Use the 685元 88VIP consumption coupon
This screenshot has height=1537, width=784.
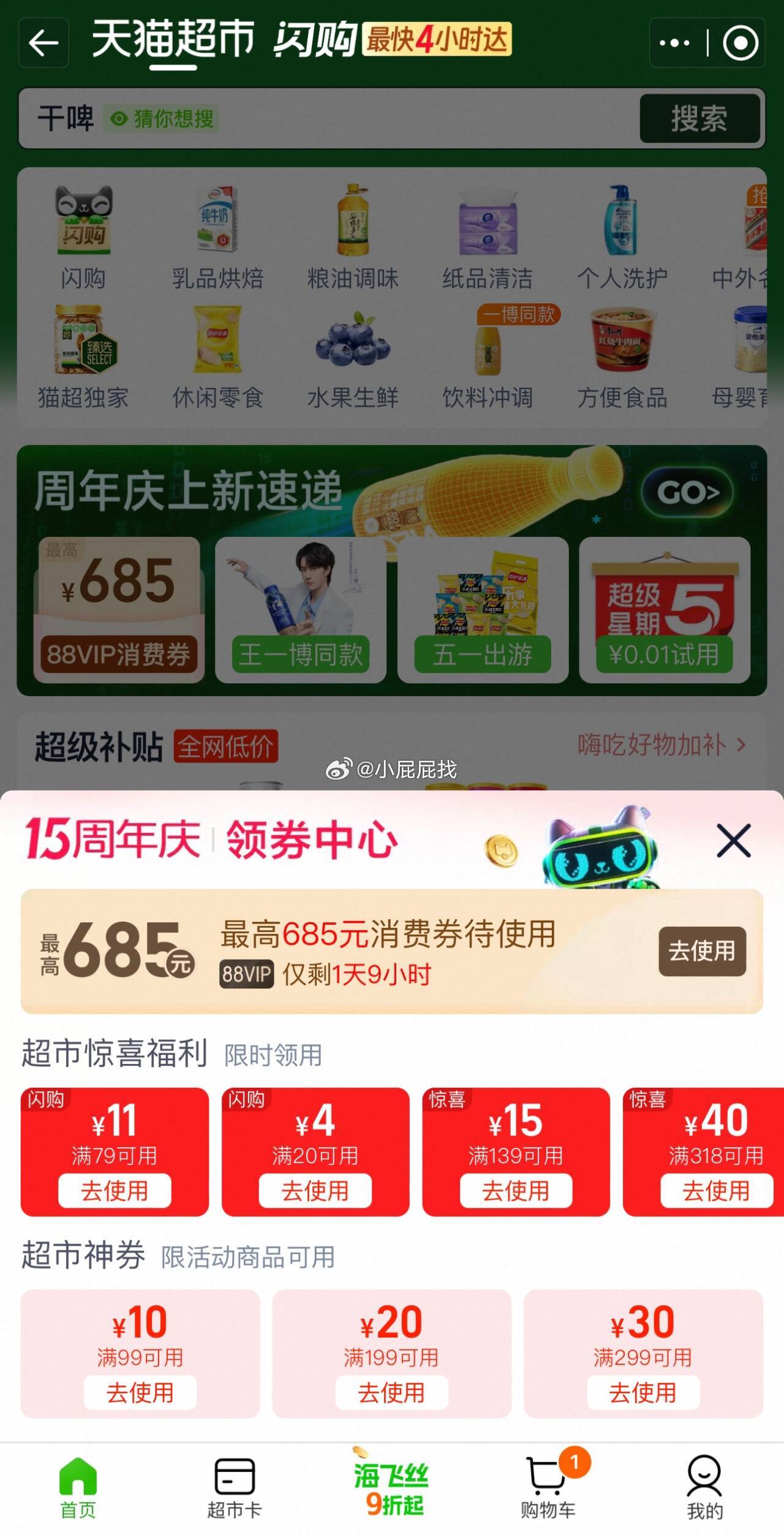point(702,951)
